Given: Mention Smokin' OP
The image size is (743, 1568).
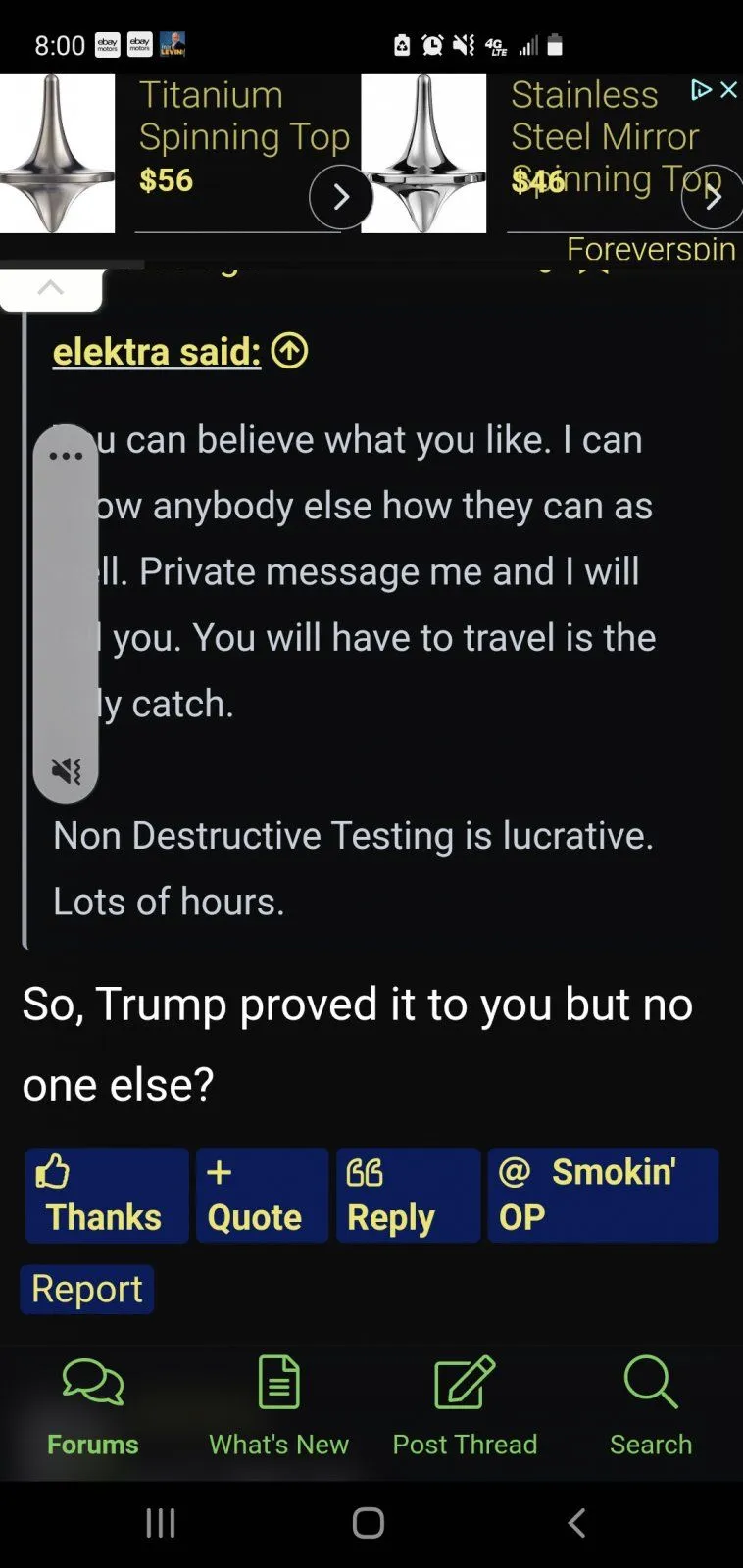Looking at the screenshot, I should (x=602, y=1196).
